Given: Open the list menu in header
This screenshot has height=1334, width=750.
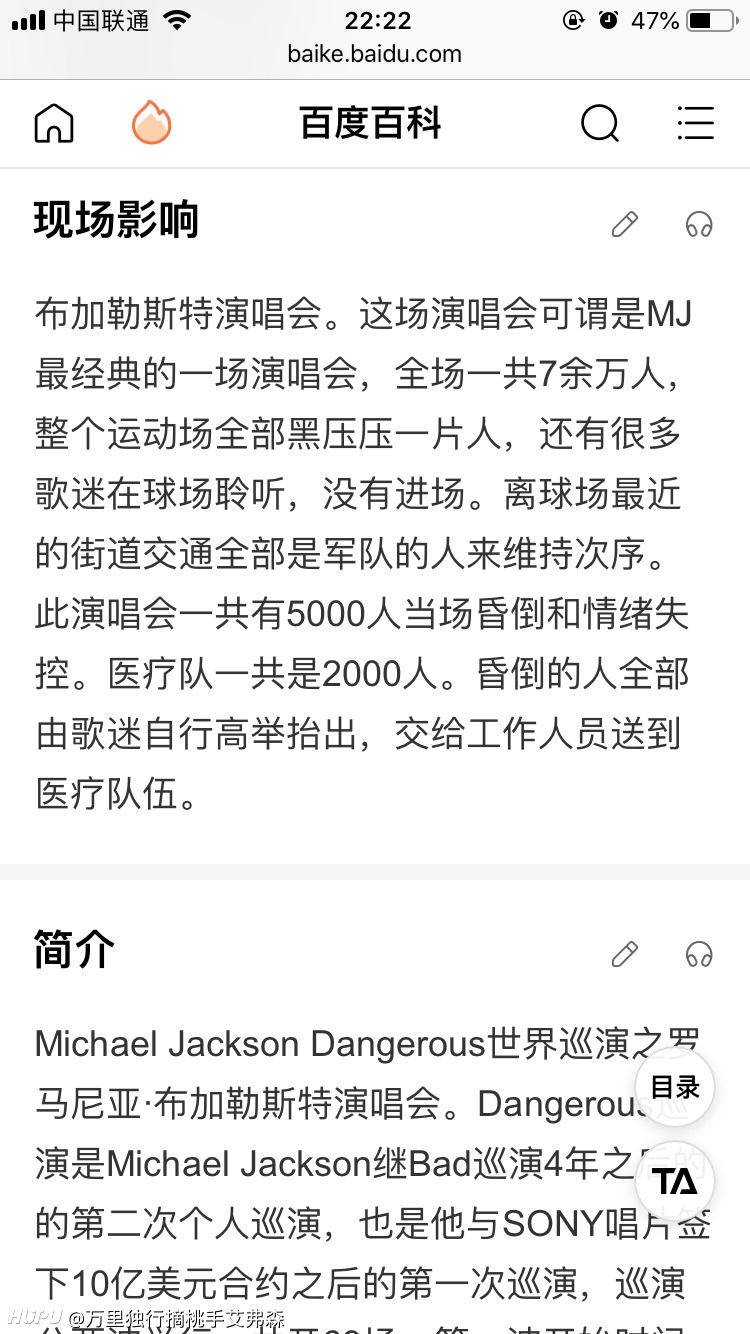Looking at the screenshot, I should coord(695,123).
